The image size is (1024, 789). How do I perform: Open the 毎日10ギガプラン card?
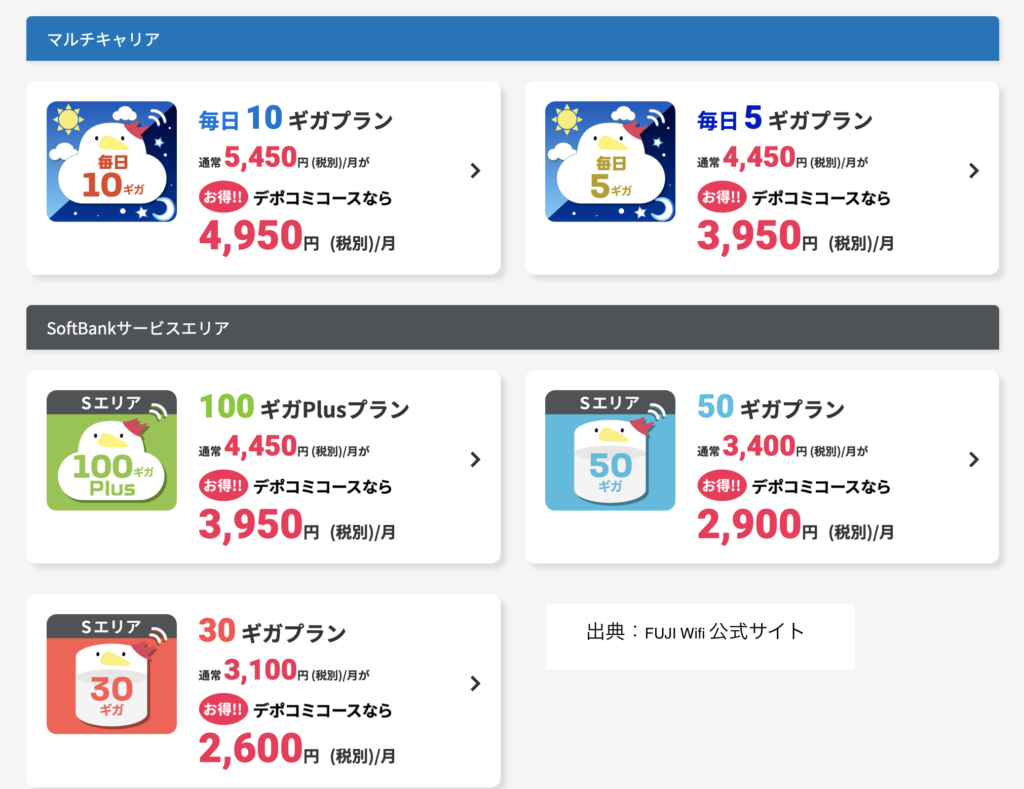tap(263, 177)
